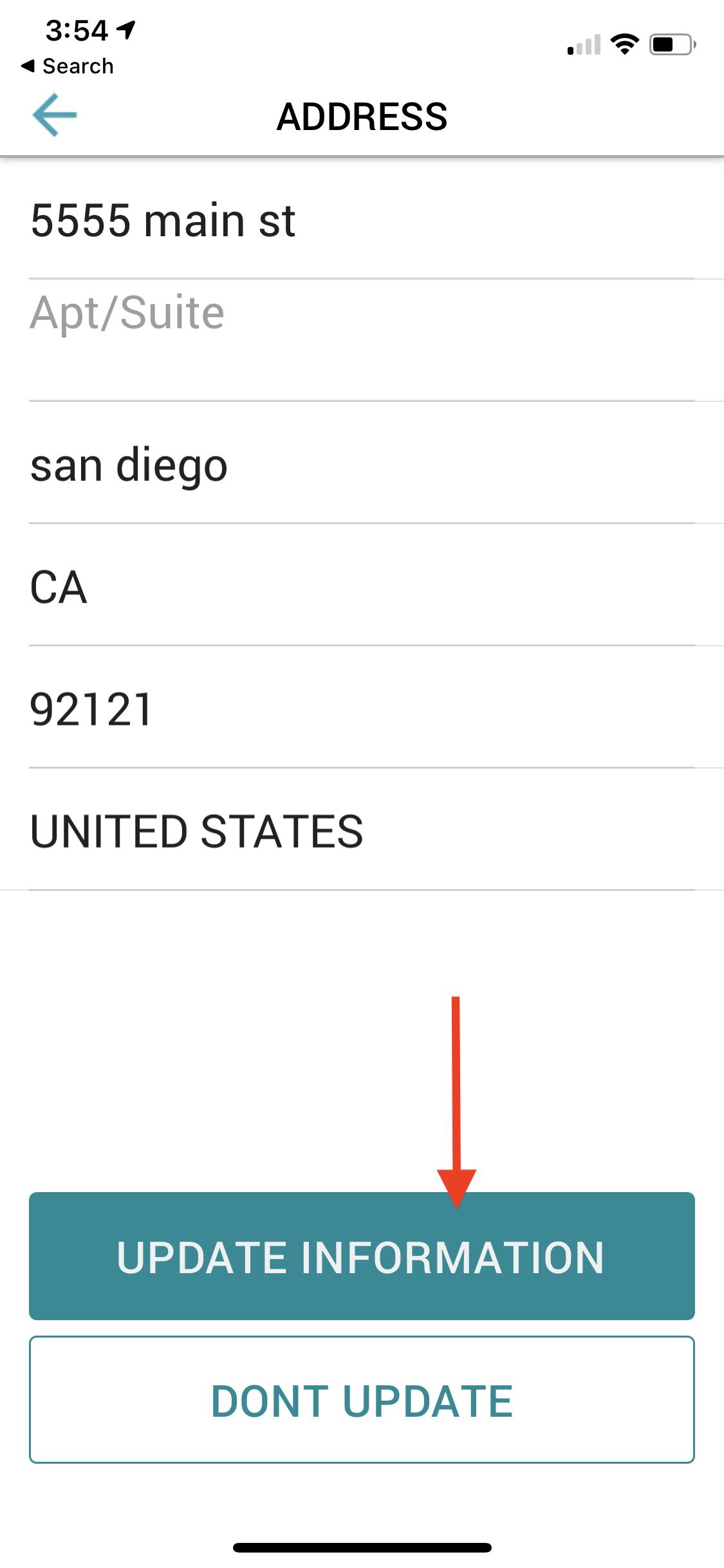This screenshot has height=1568, width=724.
Task: Go back using the teal arrow
Action: click(55, 115)
